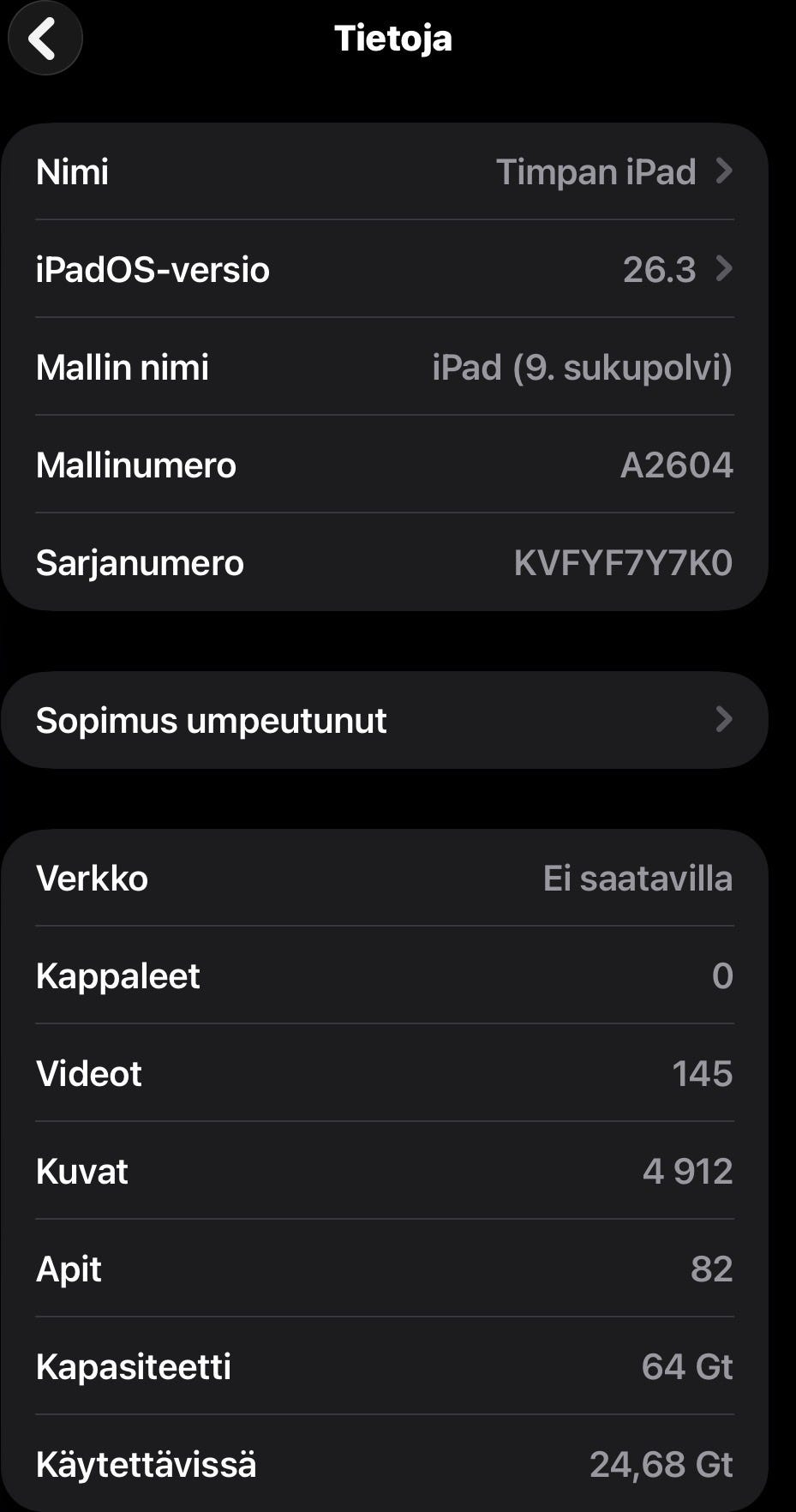Screen dimensions: 796x1512
Task: Click the iPad (9. sukupolvi) model text
Action: point(584,367)
